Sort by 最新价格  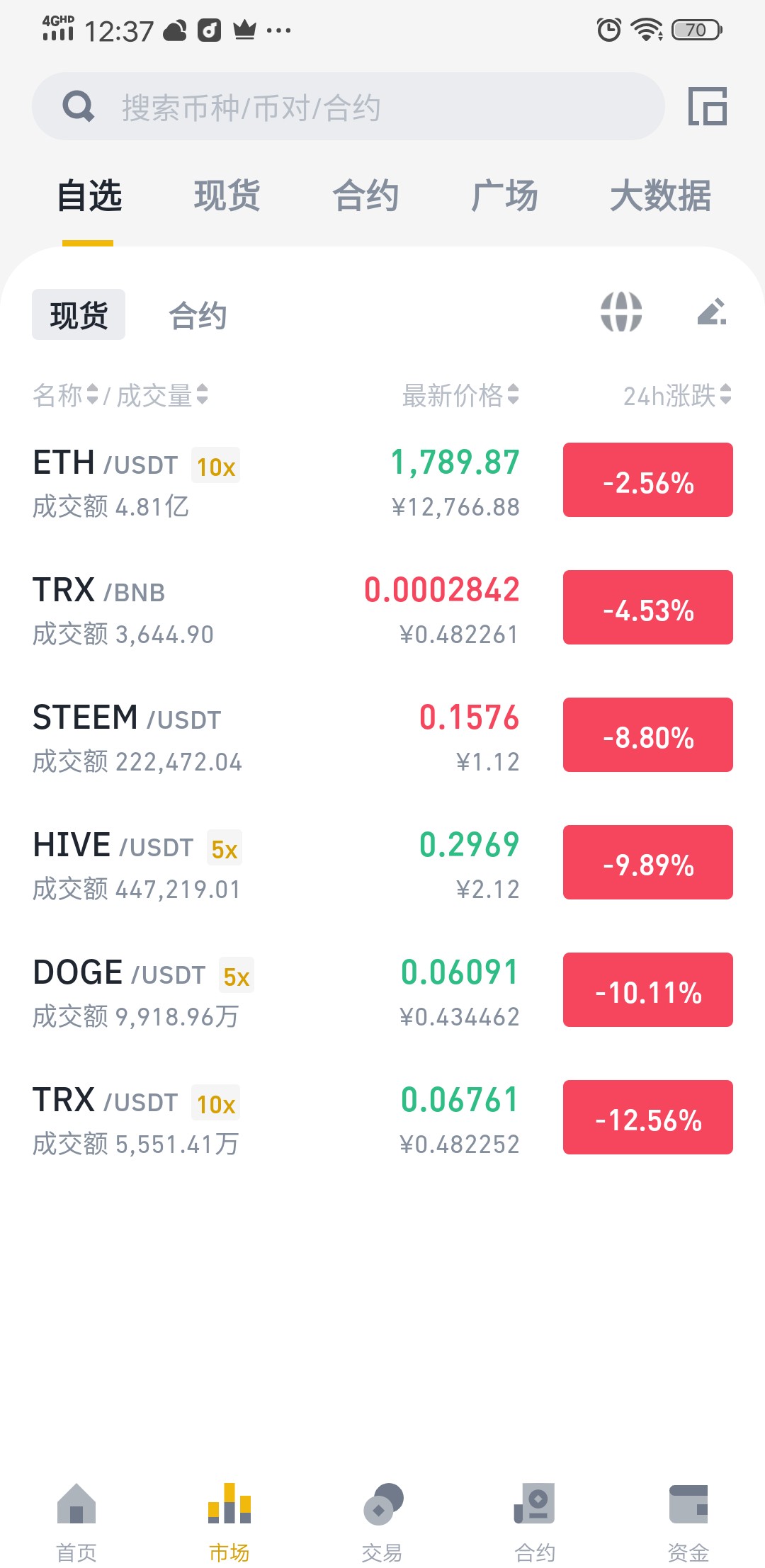coord(460,395)
